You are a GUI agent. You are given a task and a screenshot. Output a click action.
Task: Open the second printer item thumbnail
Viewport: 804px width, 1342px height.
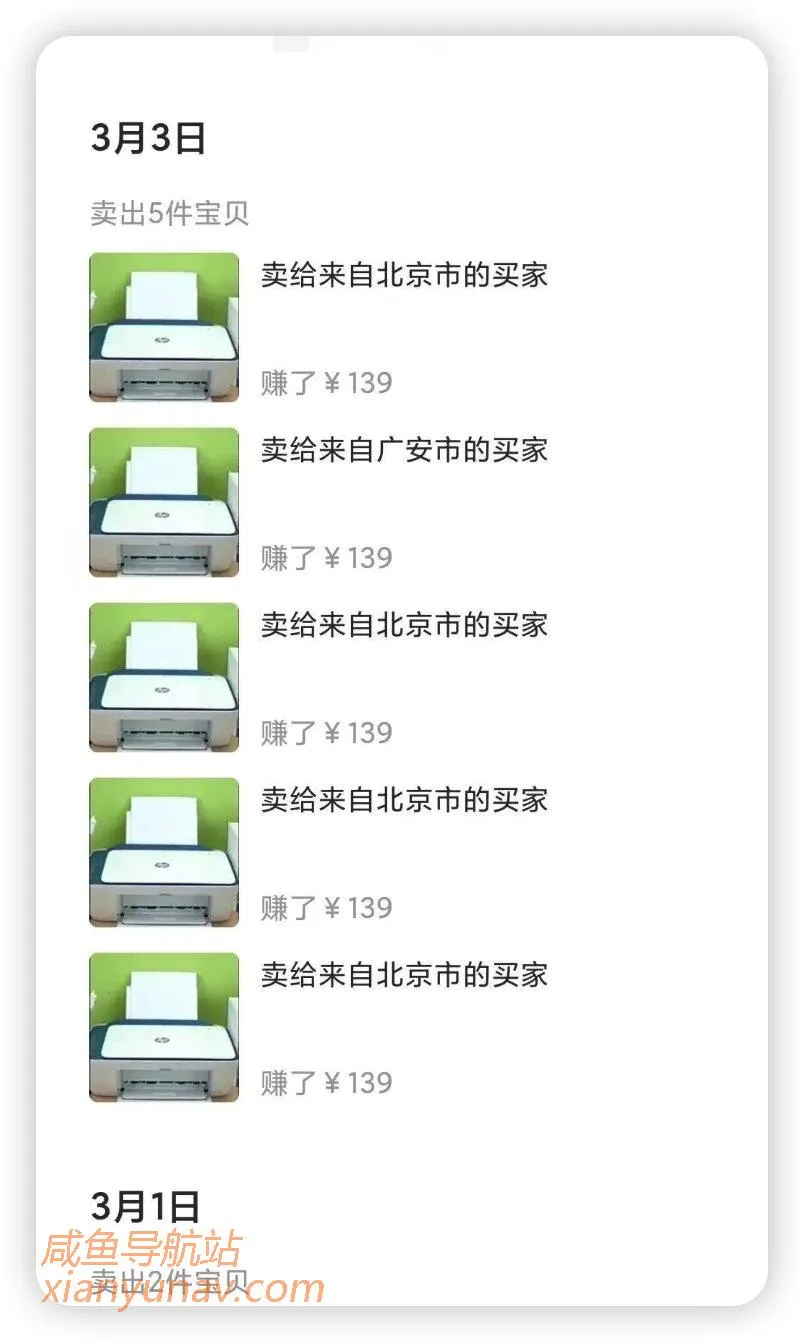click(165, 500)
